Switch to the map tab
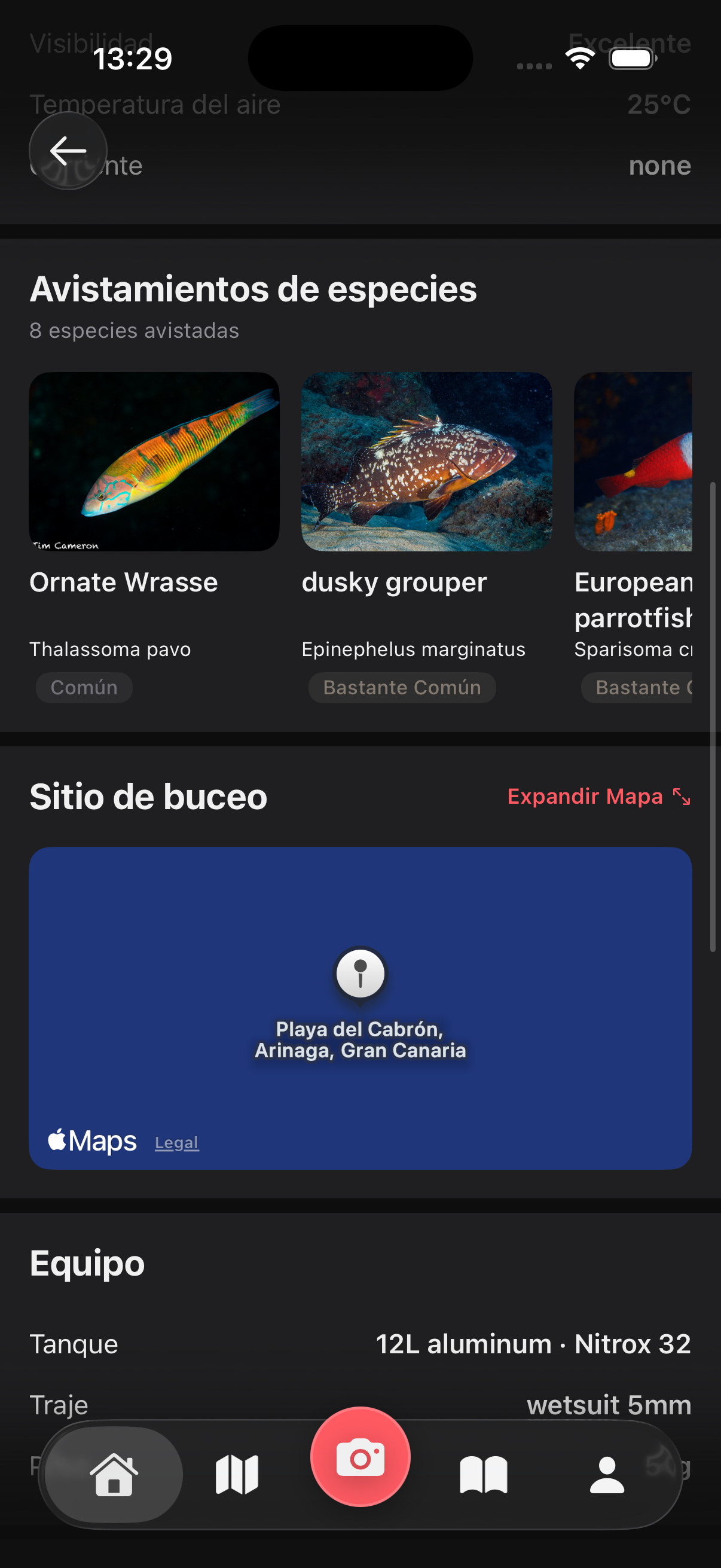Image resolution: width=721 pixels, height=1568 pixels. (237, 1474)
